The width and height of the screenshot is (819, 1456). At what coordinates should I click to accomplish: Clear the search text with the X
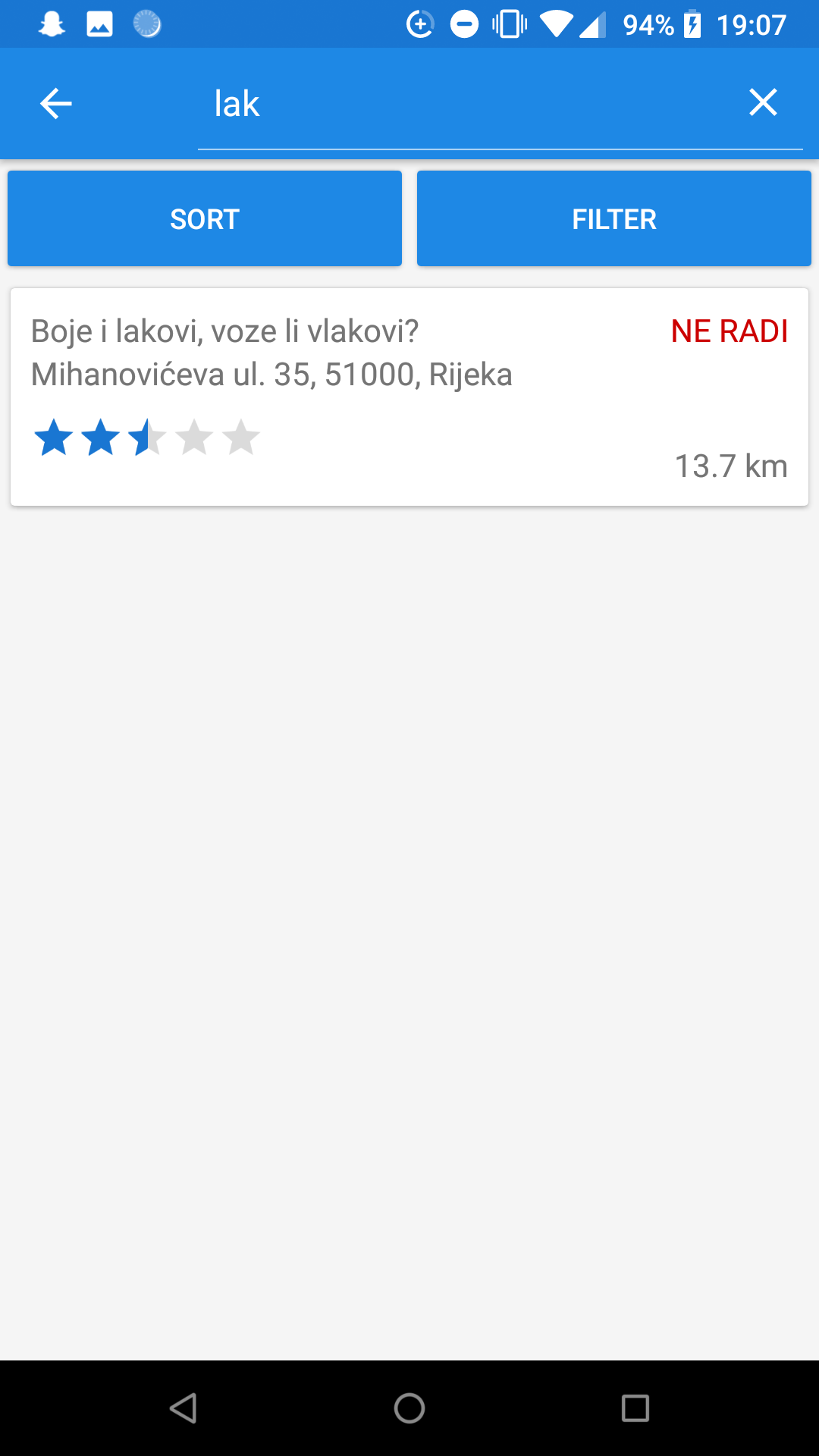point(763,102)
